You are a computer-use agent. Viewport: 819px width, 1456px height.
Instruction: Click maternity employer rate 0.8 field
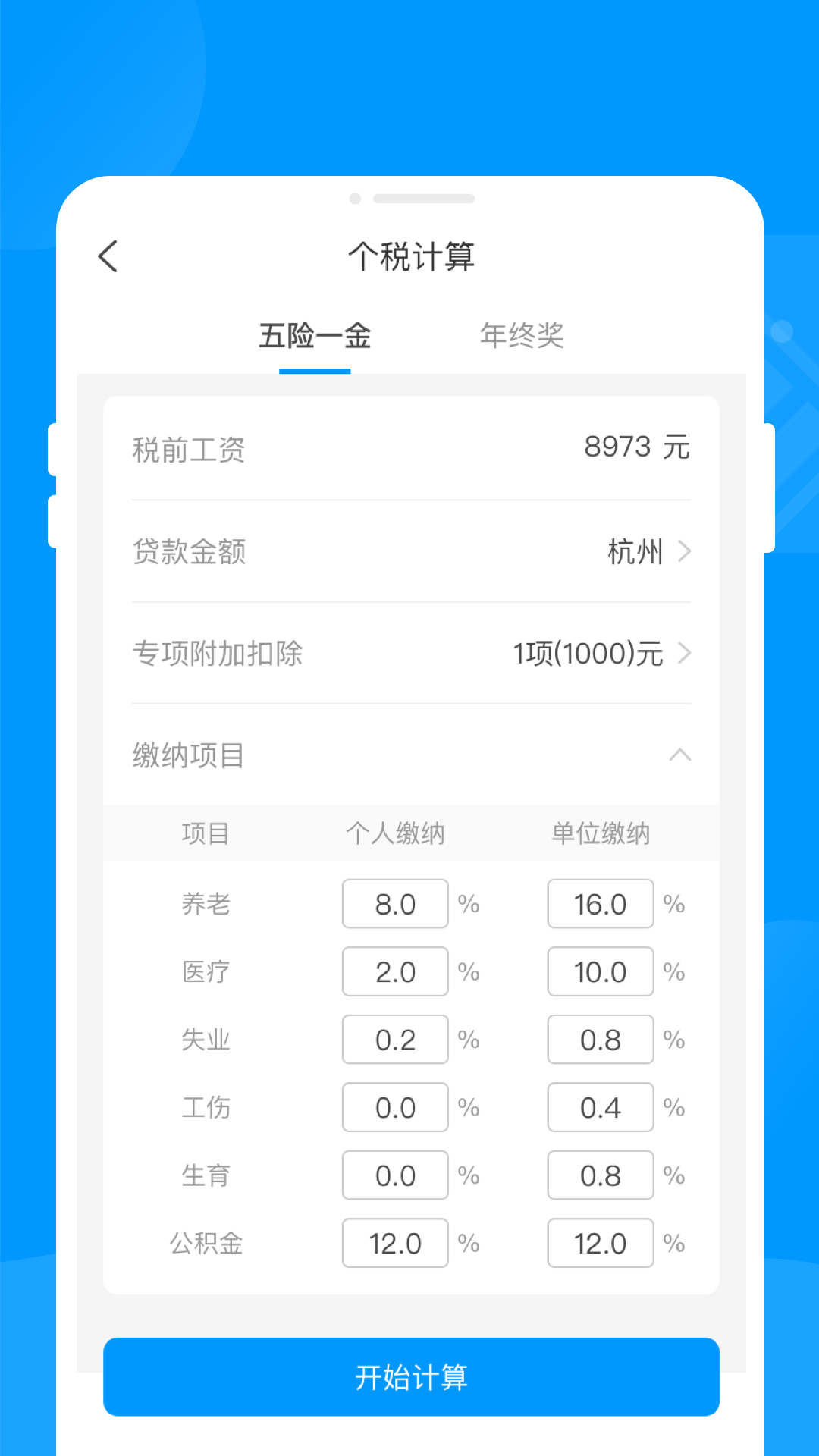pyautogui.click(x=600, y=1175)
